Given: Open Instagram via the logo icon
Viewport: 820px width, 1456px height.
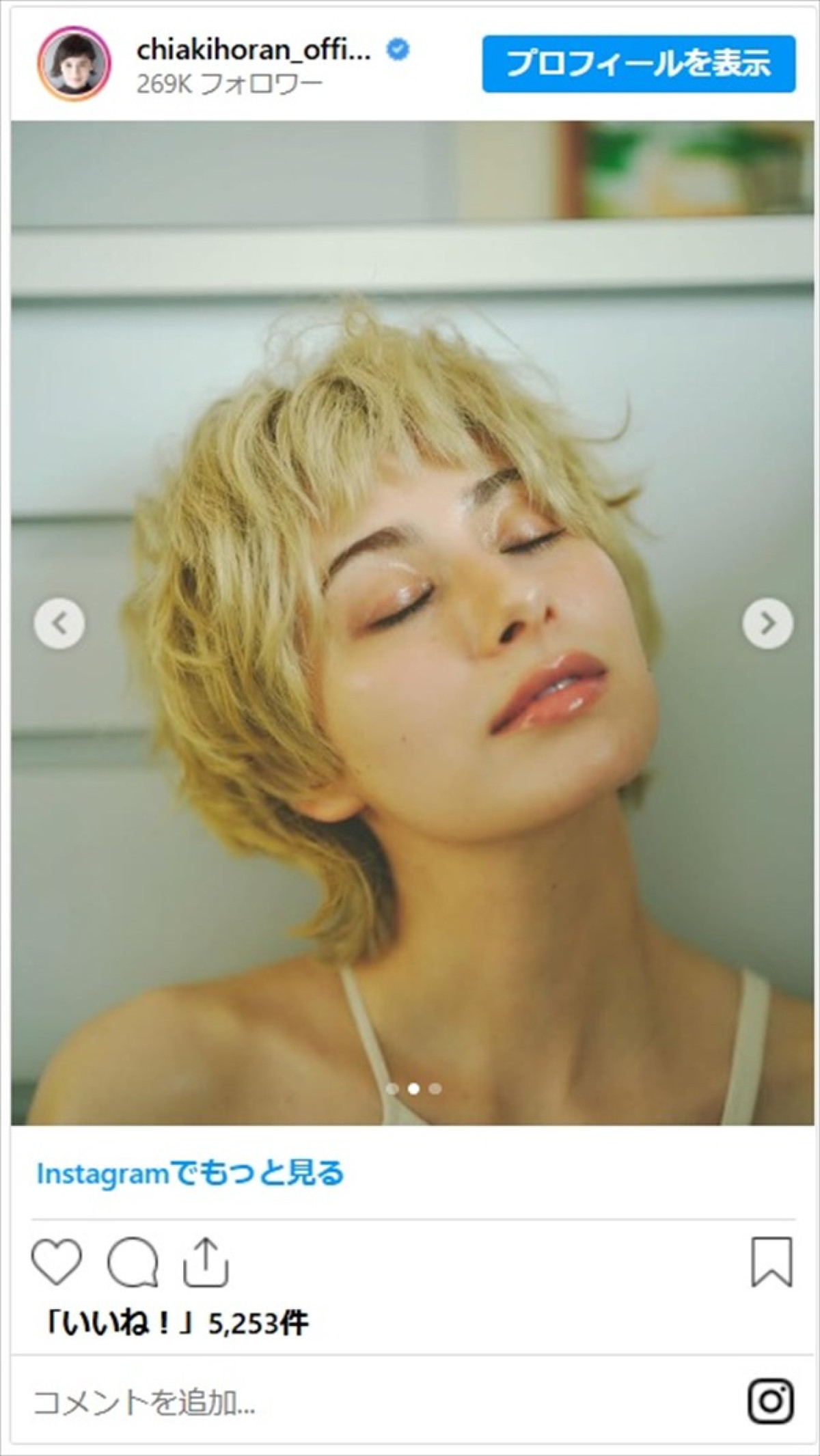Looking at the screenshot, I should (770, 1402).
